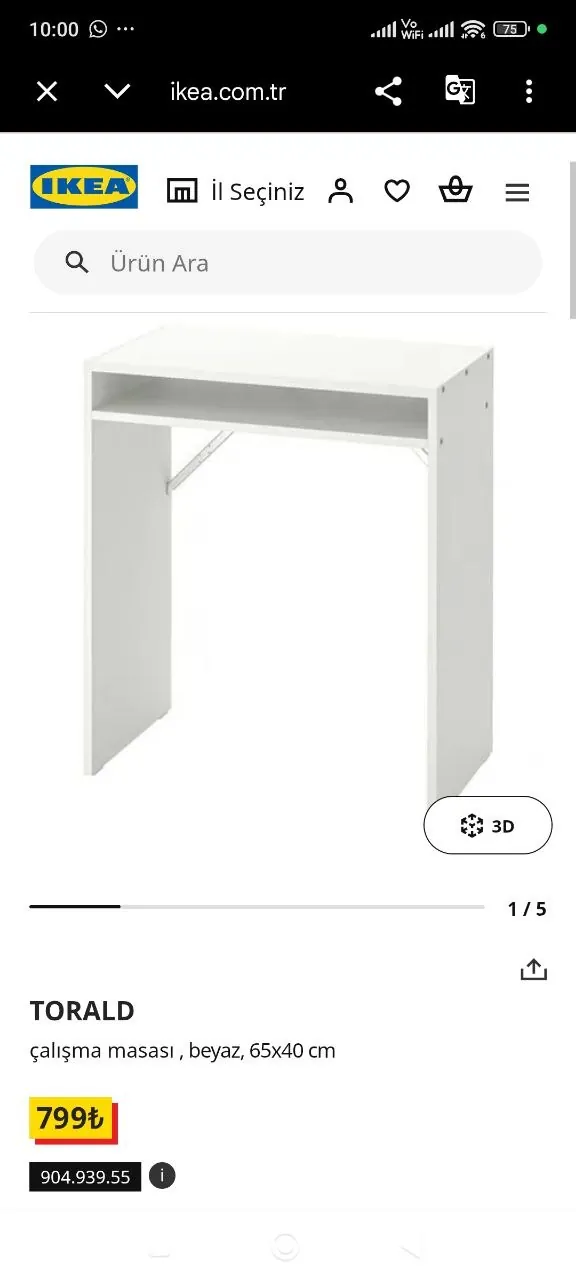576x1280 pixels.
Task: Go to the IKEA home logo
Action: 84,187
